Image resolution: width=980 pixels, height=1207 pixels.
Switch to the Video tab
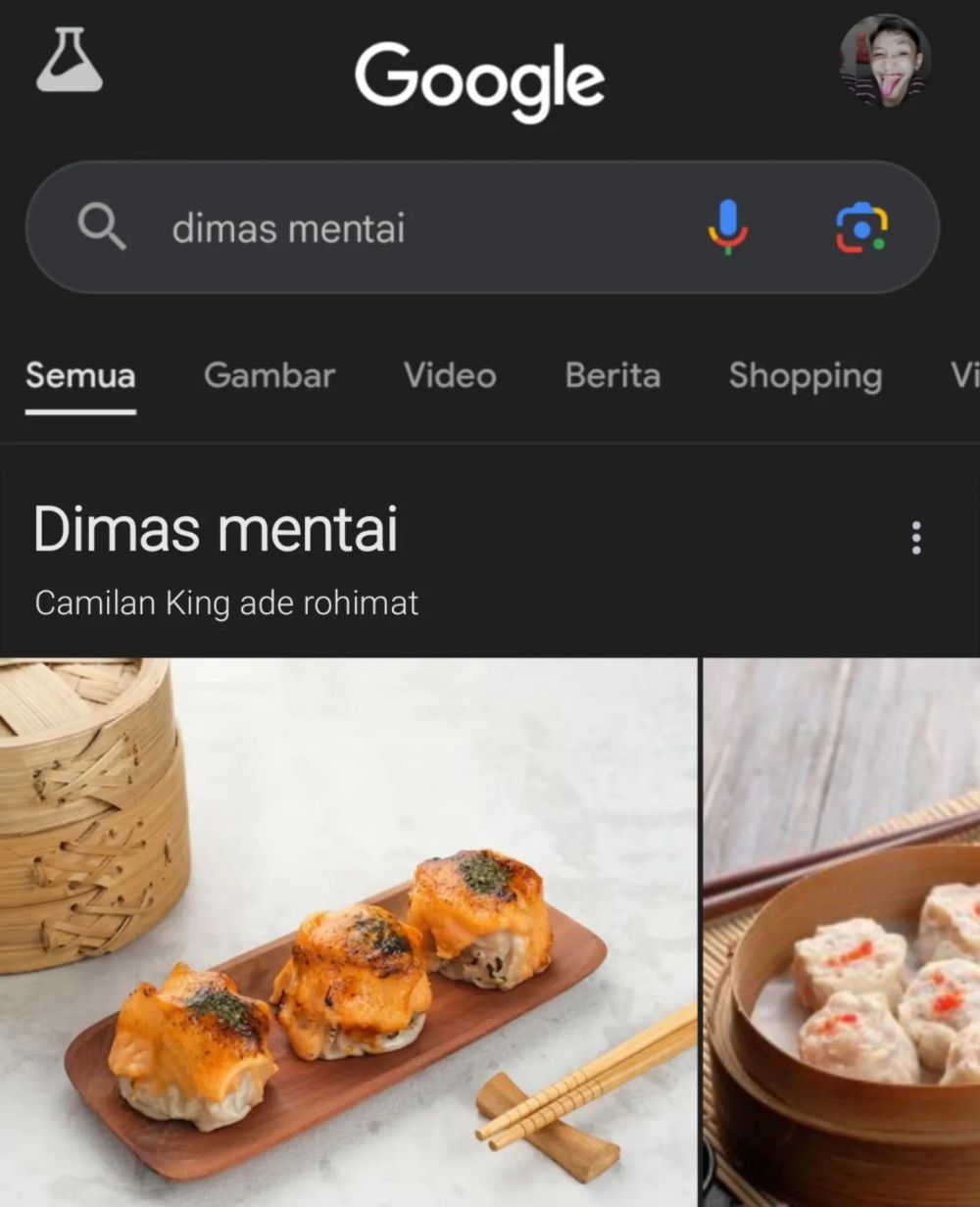pos(450,375)
